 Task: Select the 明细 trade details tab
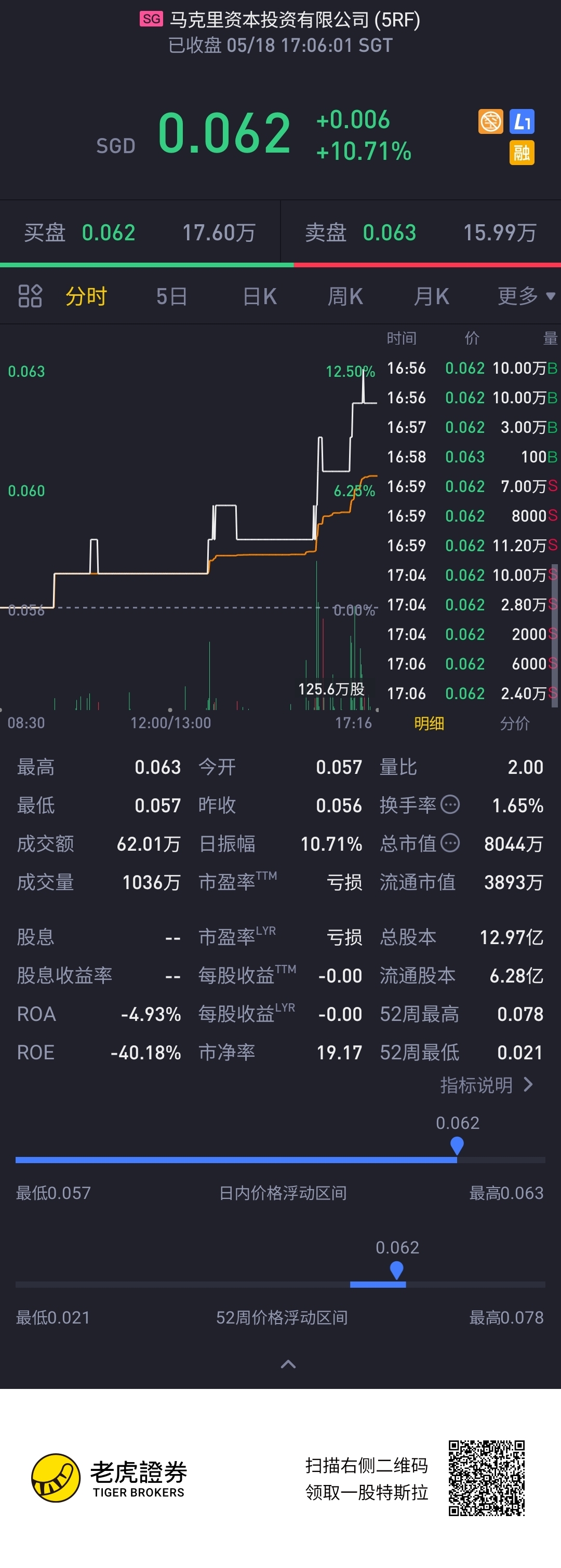tap(429, 723)
